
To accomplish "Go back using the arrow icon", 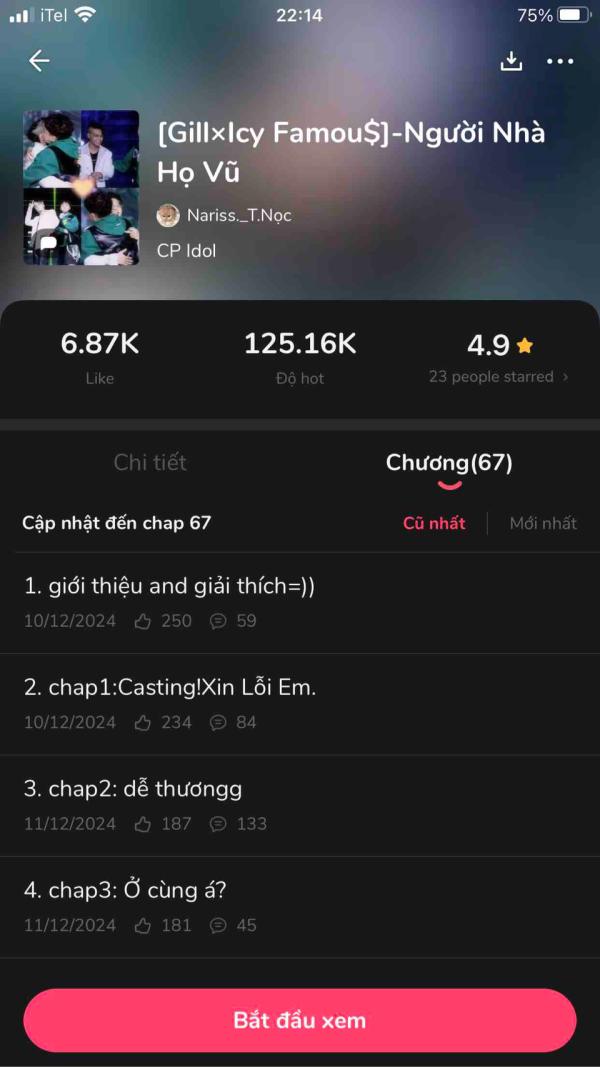I will pyautogui.click(x=39, y=61).
